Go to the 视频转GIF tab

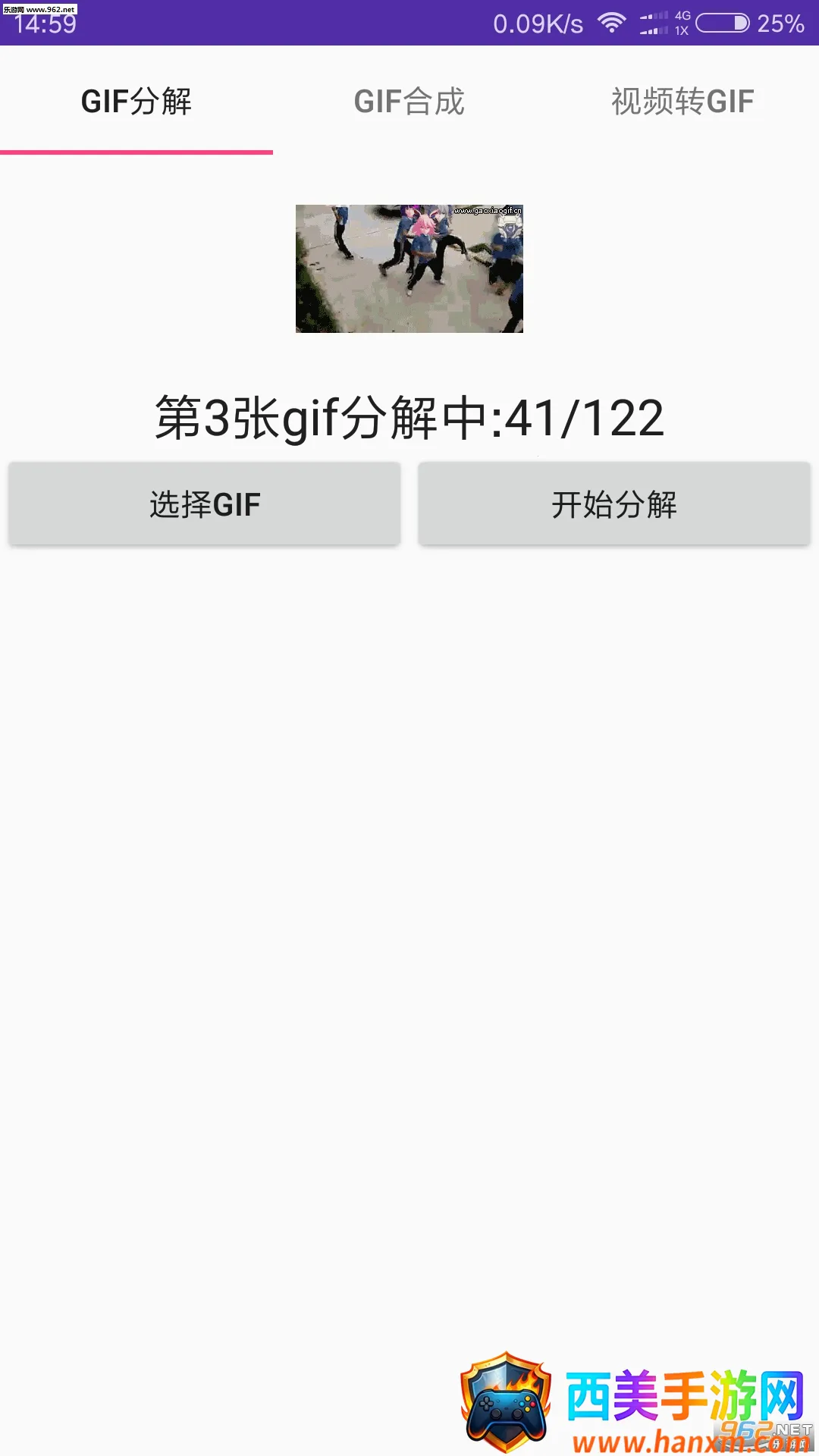pyautogui.click(x=682, y=101)
